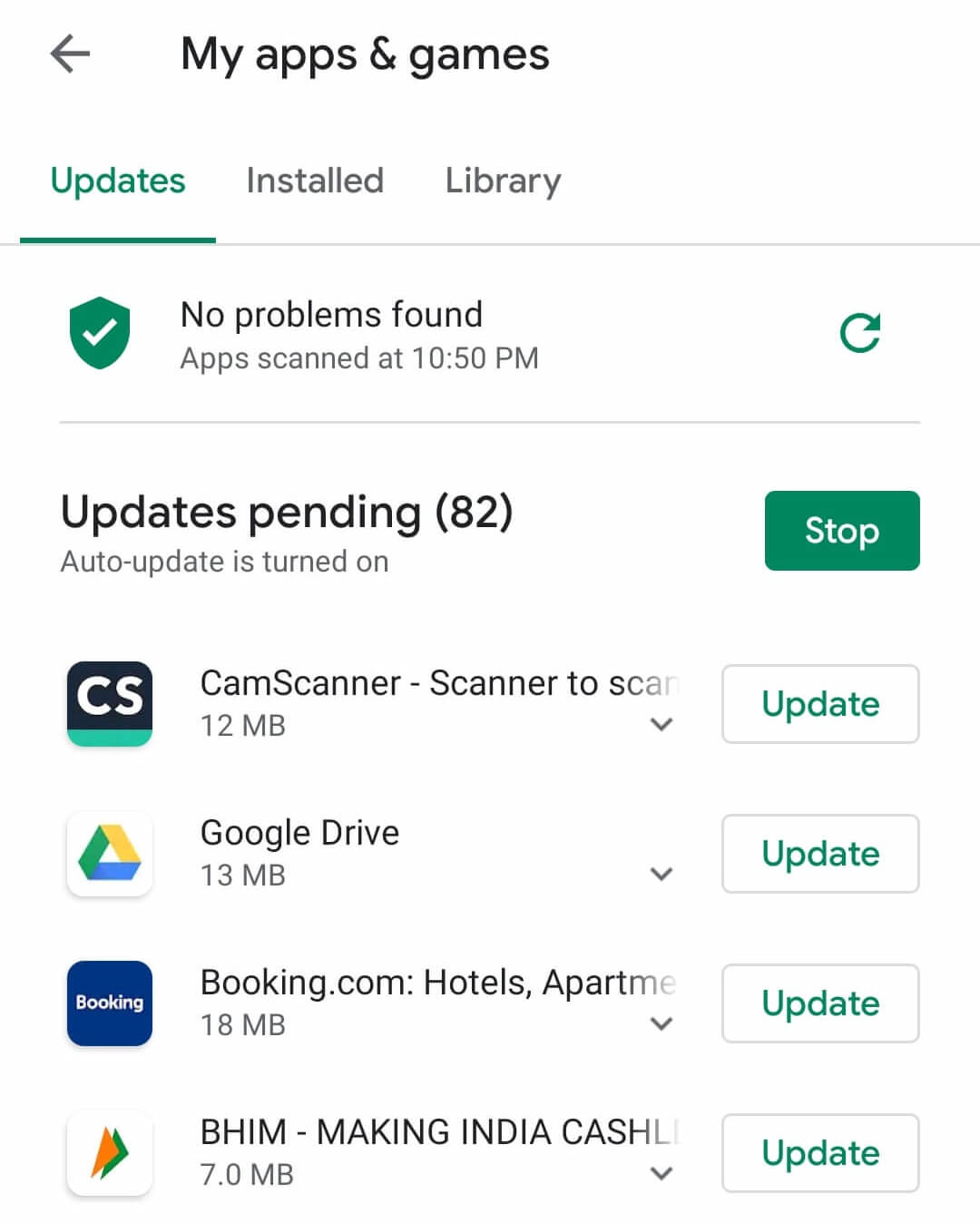Update the Booking.com app
The image size is (980, 1223).
click(x=819, y=1003)
